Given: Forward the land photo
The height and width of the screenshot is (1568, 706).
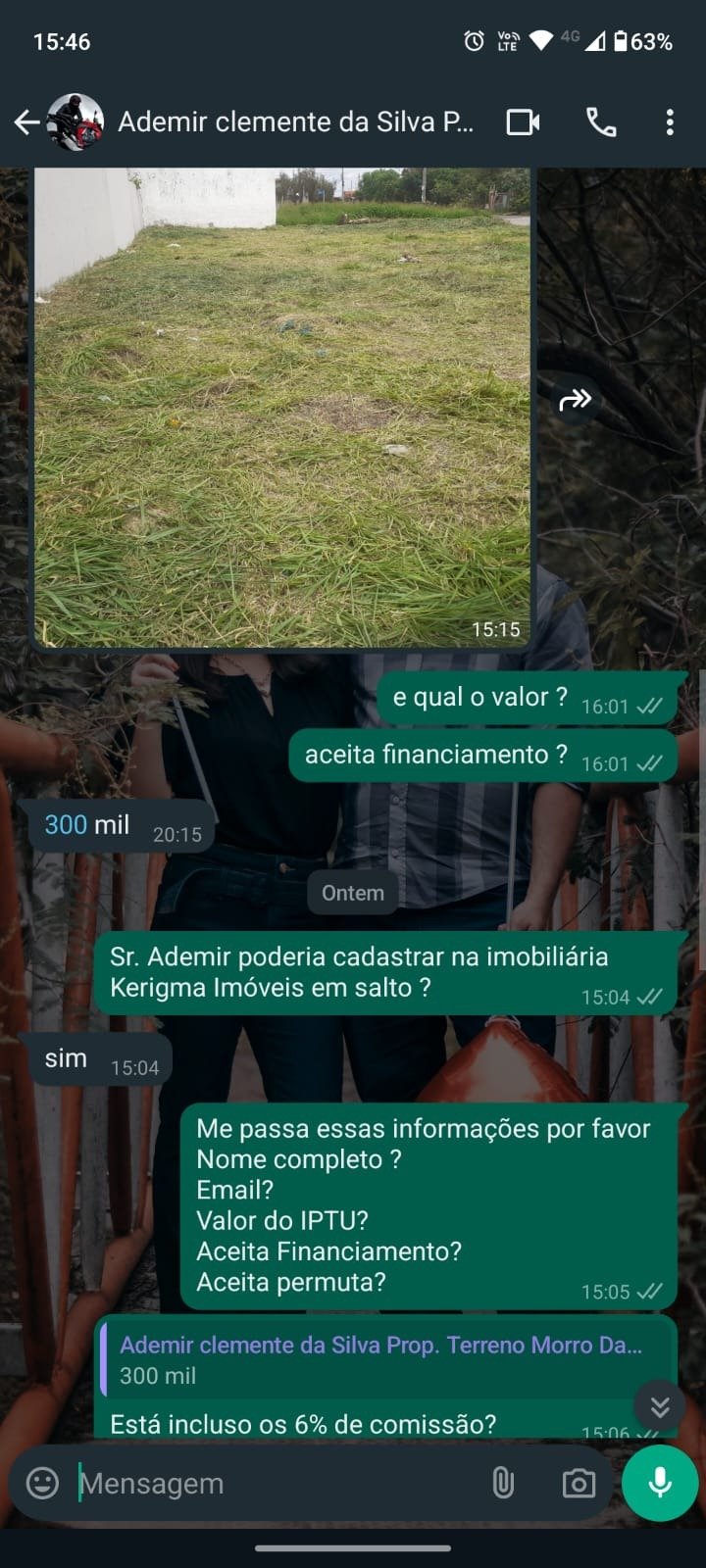Looking at the screenshot, I should coord(575,400).
